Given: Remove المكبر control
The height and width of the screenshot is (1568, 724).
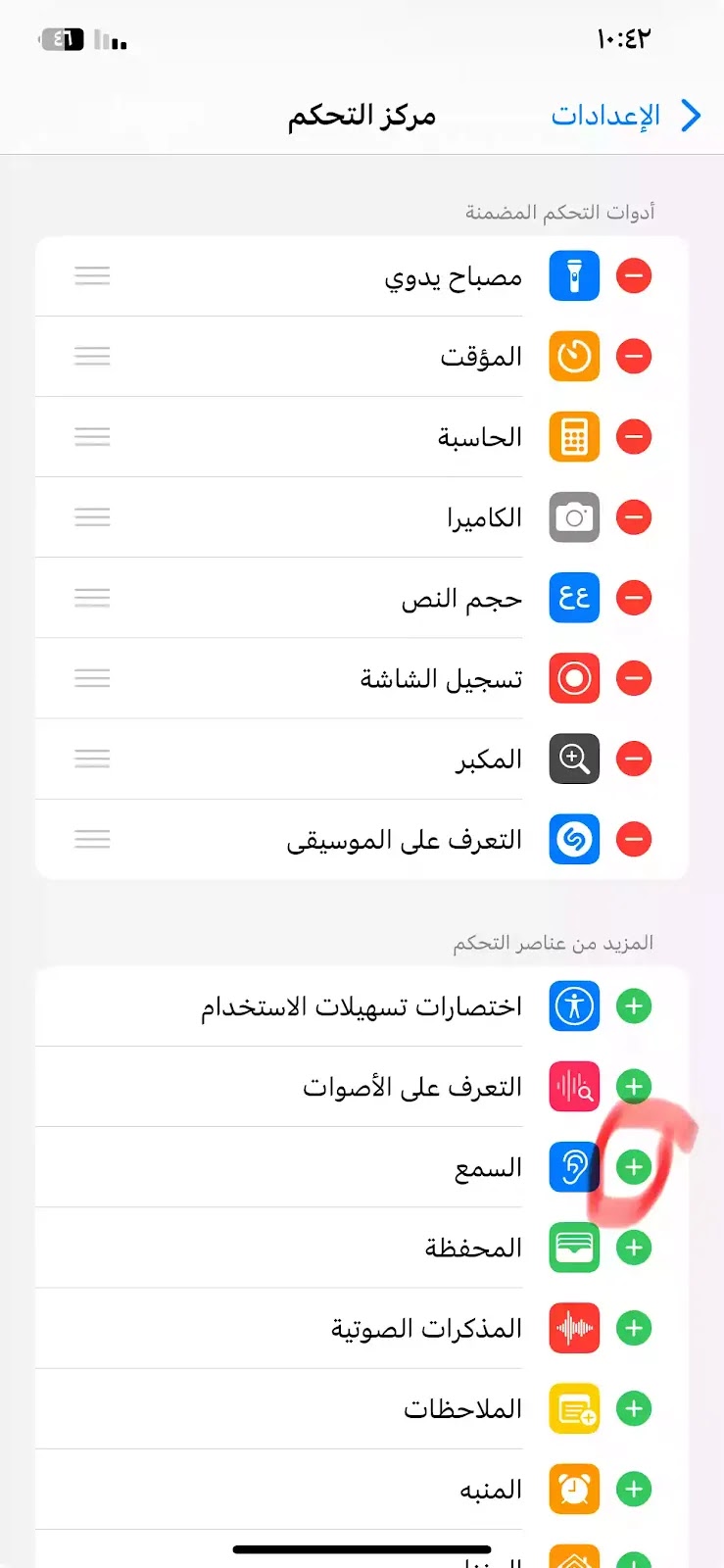Looking at the screenshot, I should (634, 759).
